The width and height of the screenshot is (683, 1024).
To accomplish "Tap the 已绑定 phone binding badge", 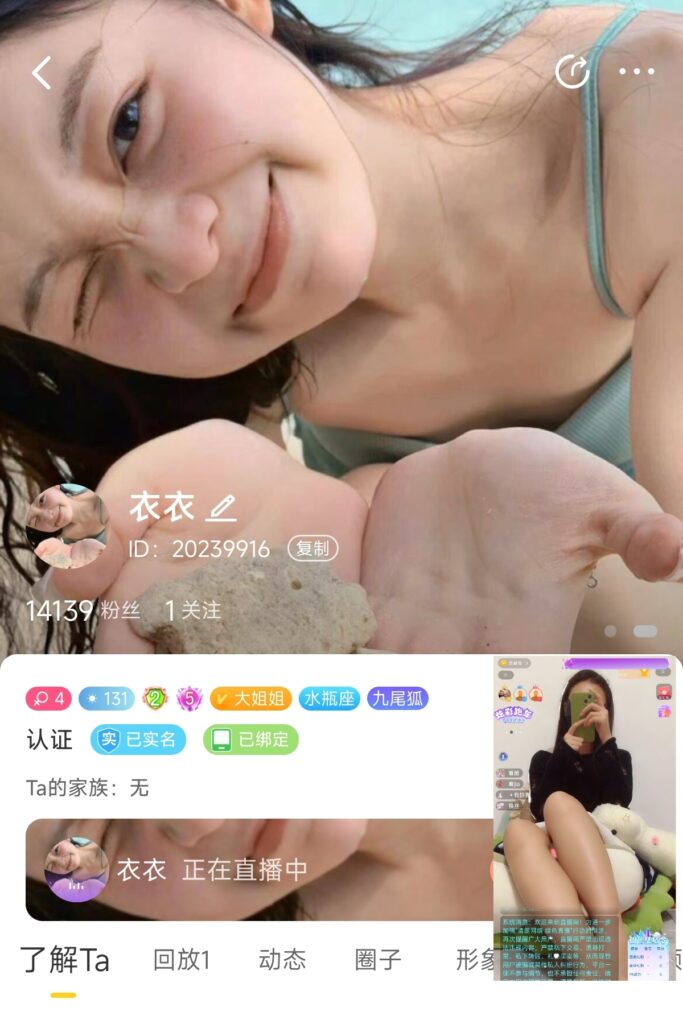I will point(251,740).
